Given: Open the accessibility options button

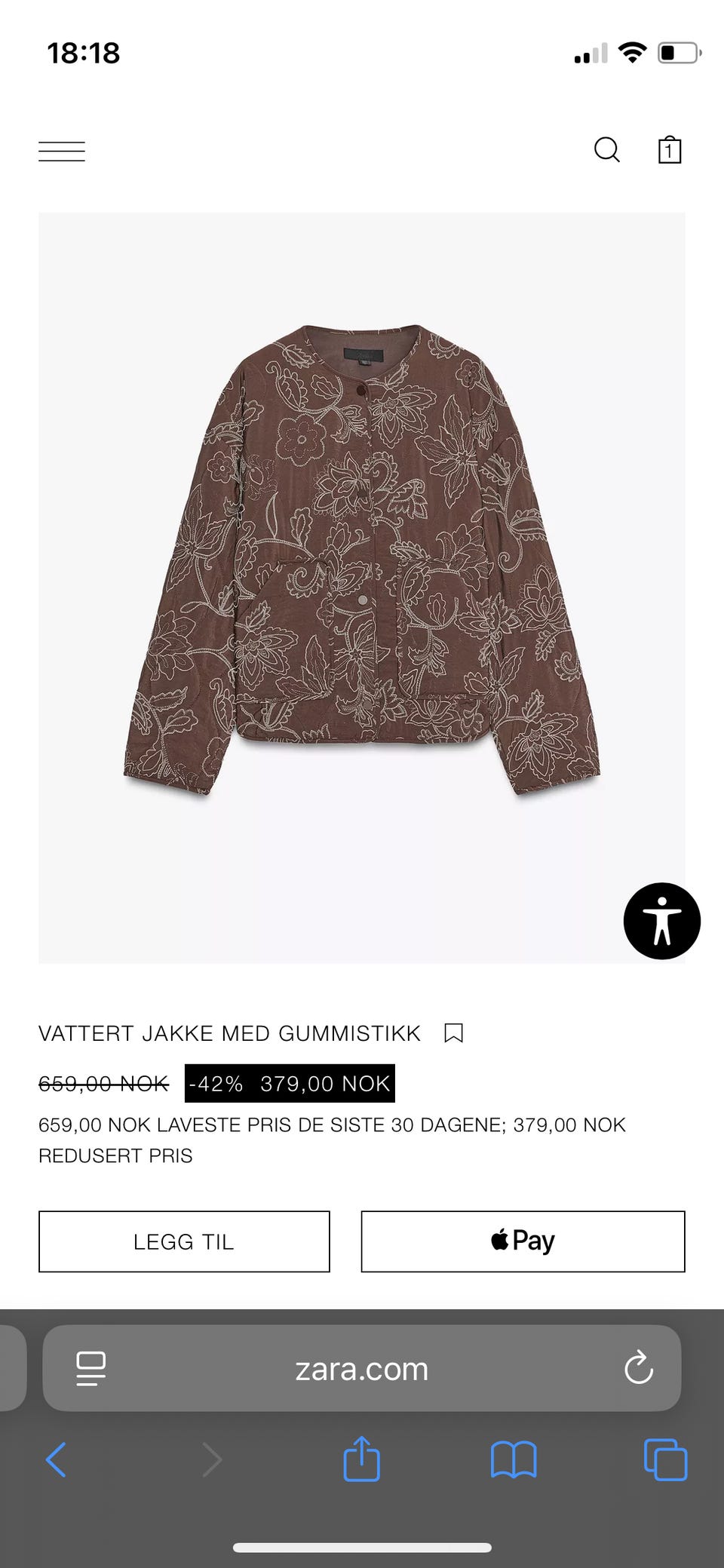Looking at the screenshot, I should (661, 921).
